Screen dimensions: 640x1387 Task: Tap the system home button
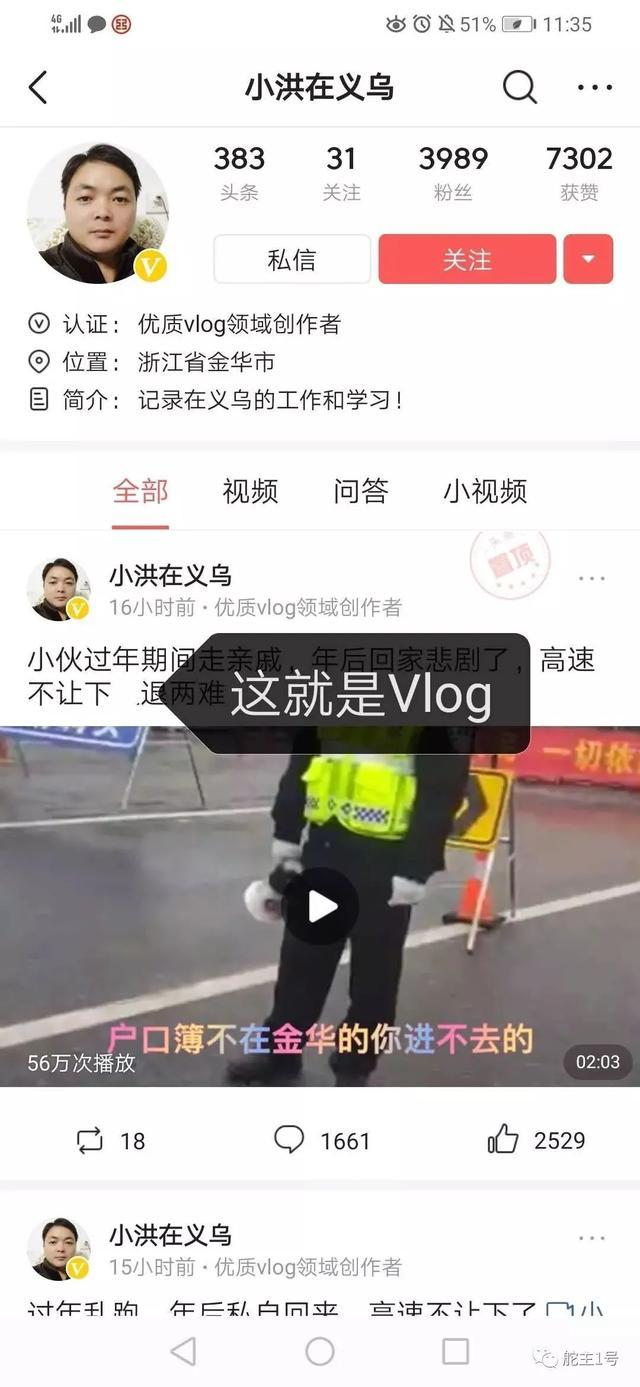click(x=320, y=1352)
